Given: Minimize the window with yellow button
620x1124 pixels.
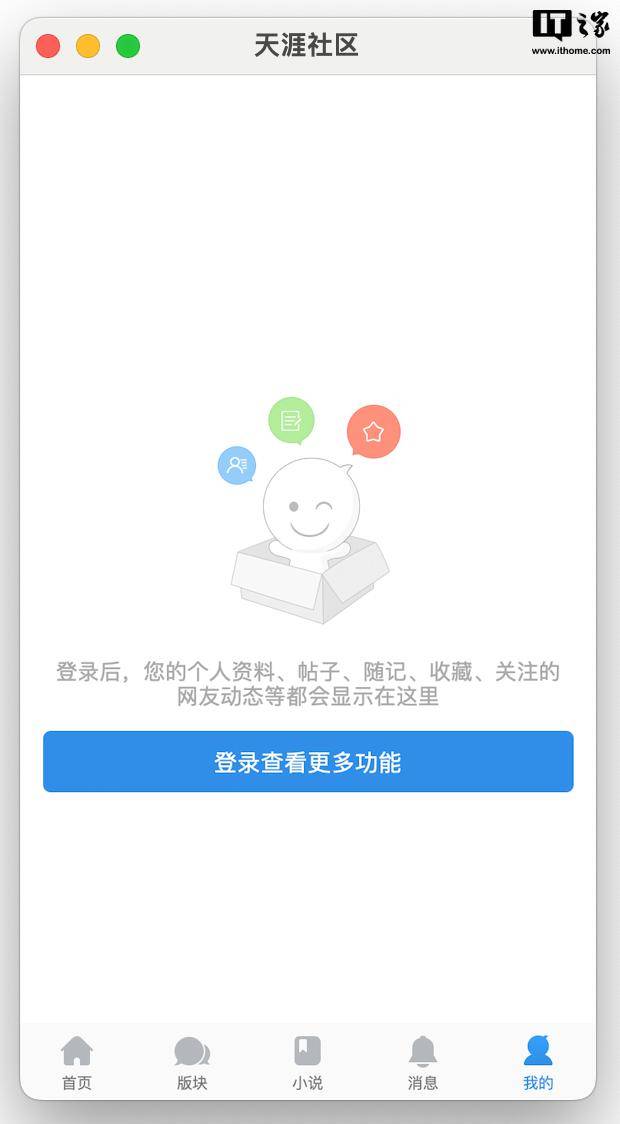Looking at the screenshot, I should point(88,46).
